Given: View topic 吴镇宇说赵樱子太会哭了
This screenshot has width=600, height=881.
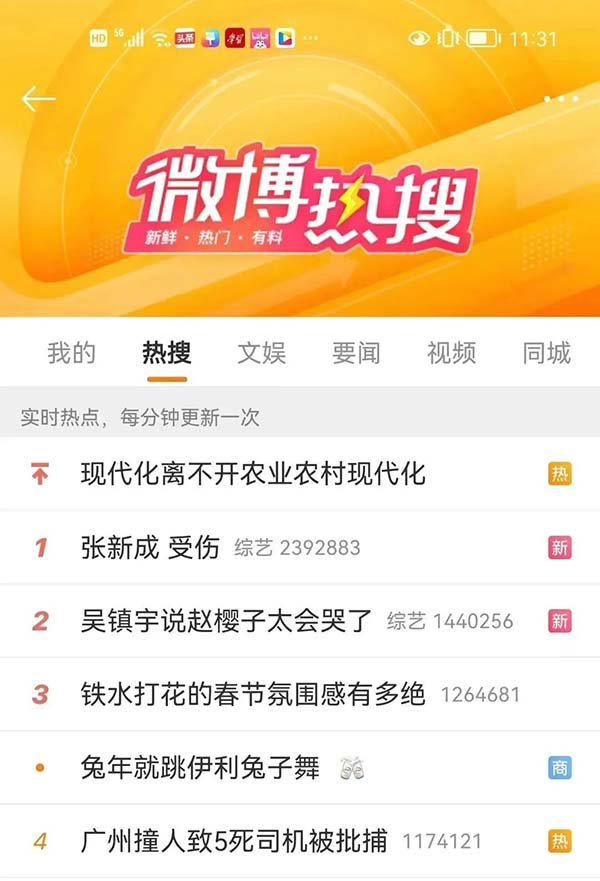Looking at the screenshot, I should (226, 621).
